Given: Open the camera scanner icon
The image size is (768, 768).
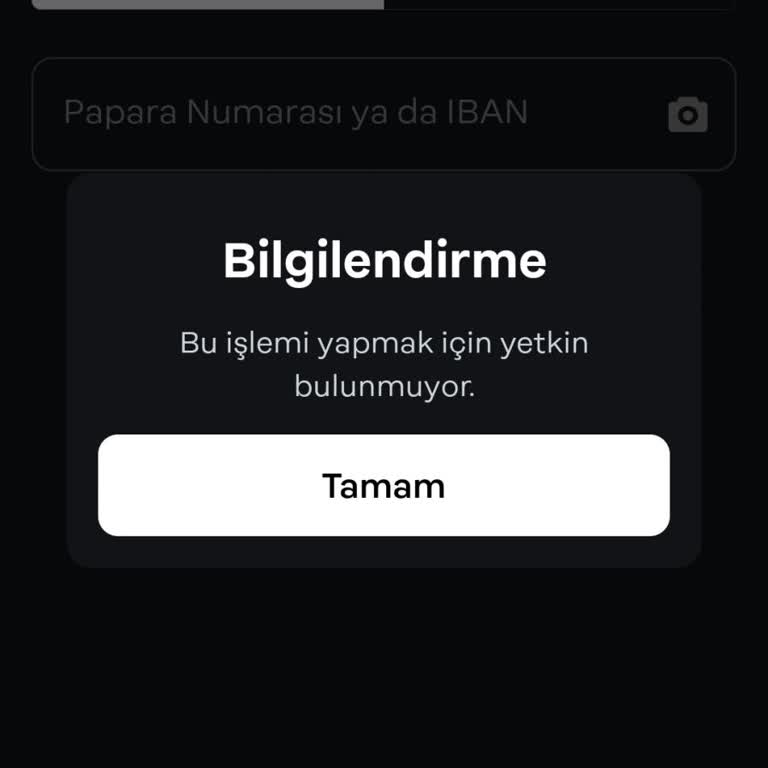Looking at the screenshot, I should click(687, 115).
